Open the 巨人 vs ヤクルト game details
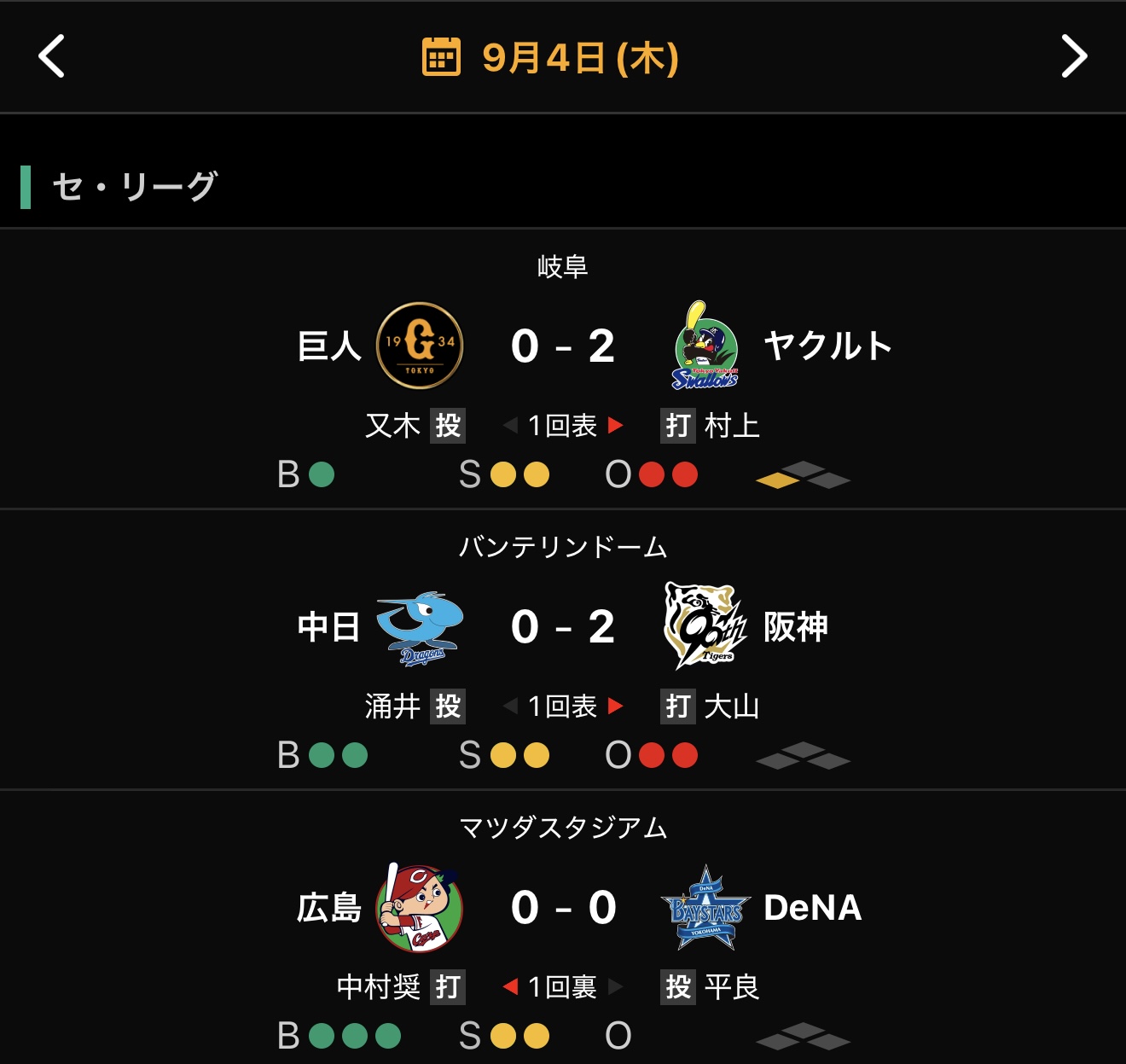 pyautogui.click(x=563, y=346)
